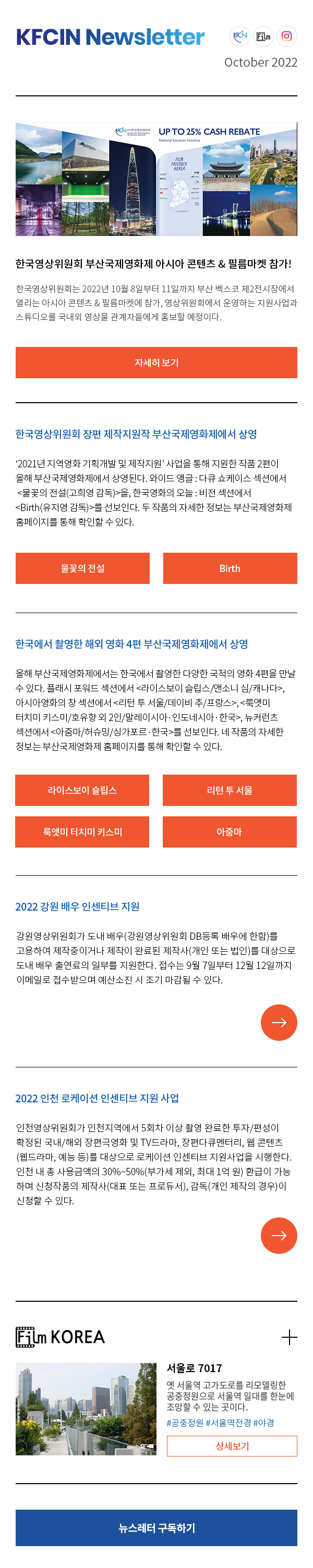The image size is (313, 1568).
Task: Subscribe via 뉴스레터 구독하기 button
Action: coord(156,1528)
